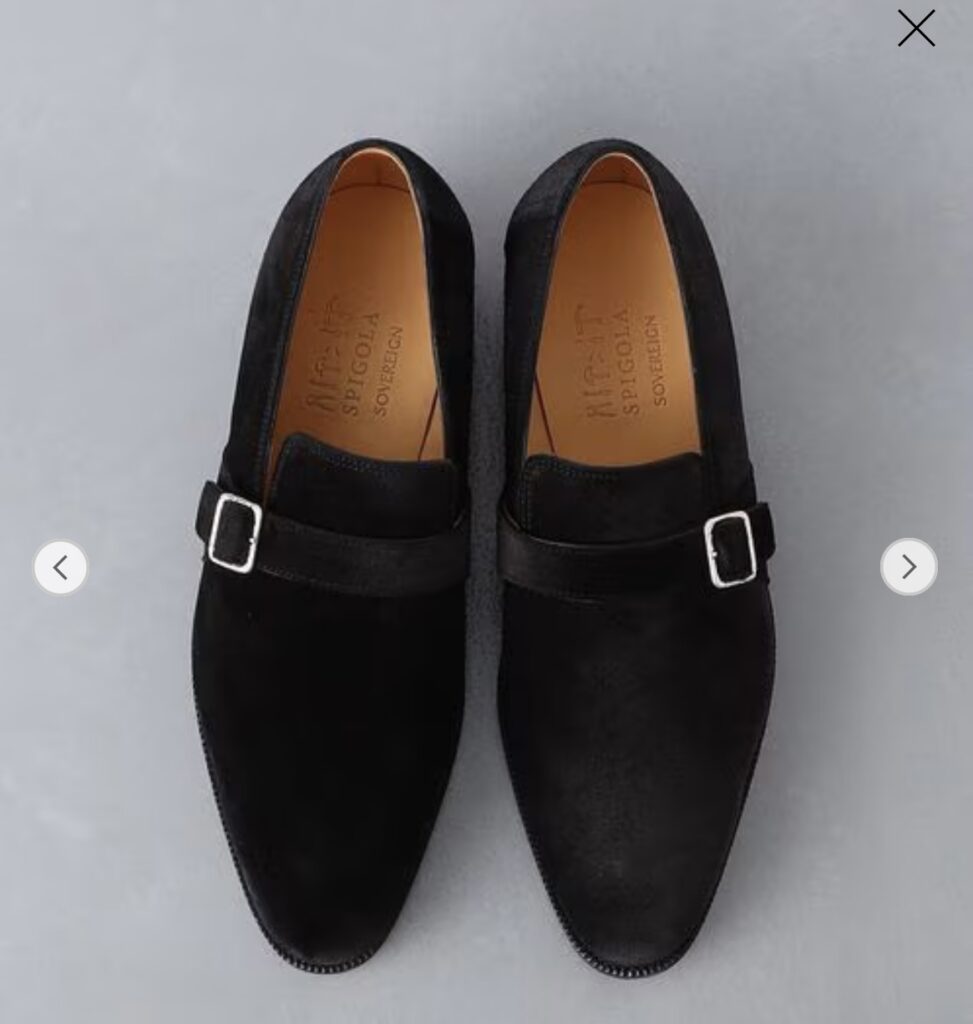Close the product image viewer
The image size is (973, 1024).
click(x=915, y=28)
